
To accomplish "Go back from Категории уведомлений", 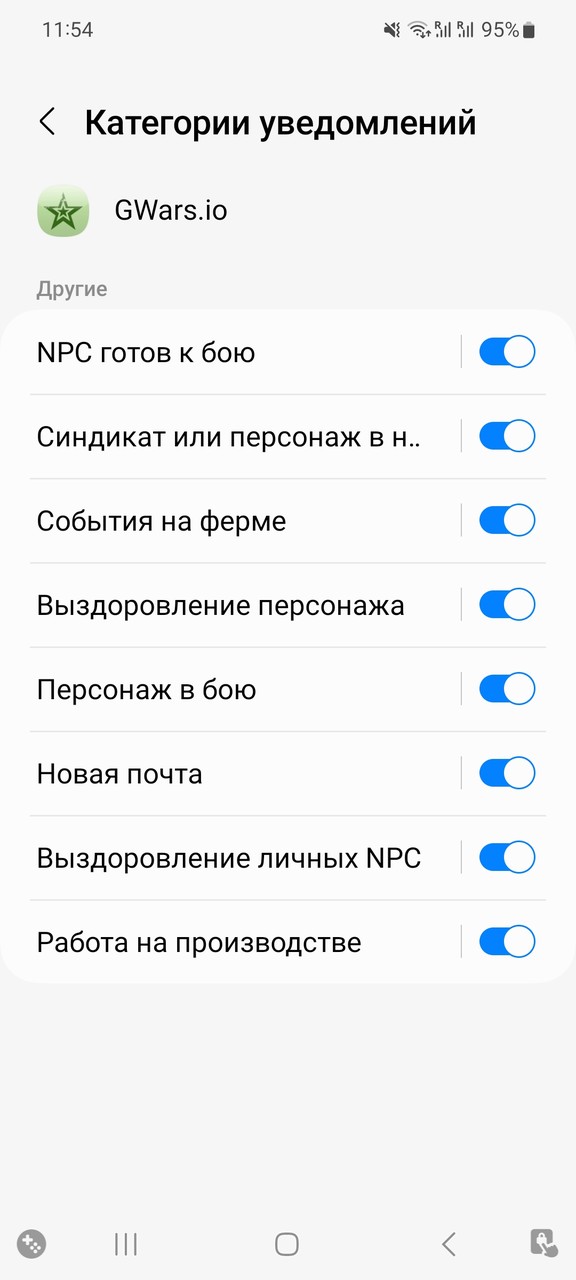I will coord(47,122).
